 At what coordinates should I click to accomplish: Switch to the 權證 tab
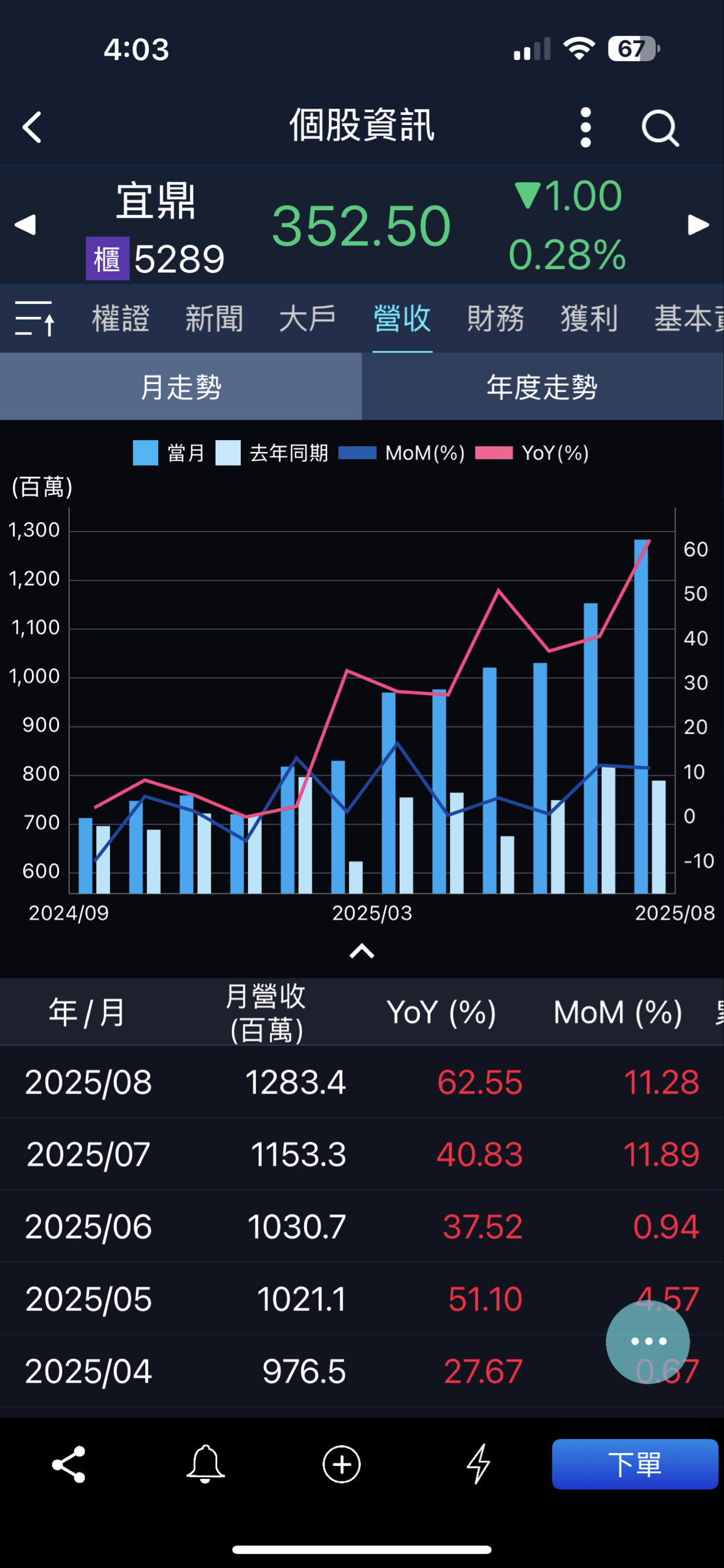[120, 318]
